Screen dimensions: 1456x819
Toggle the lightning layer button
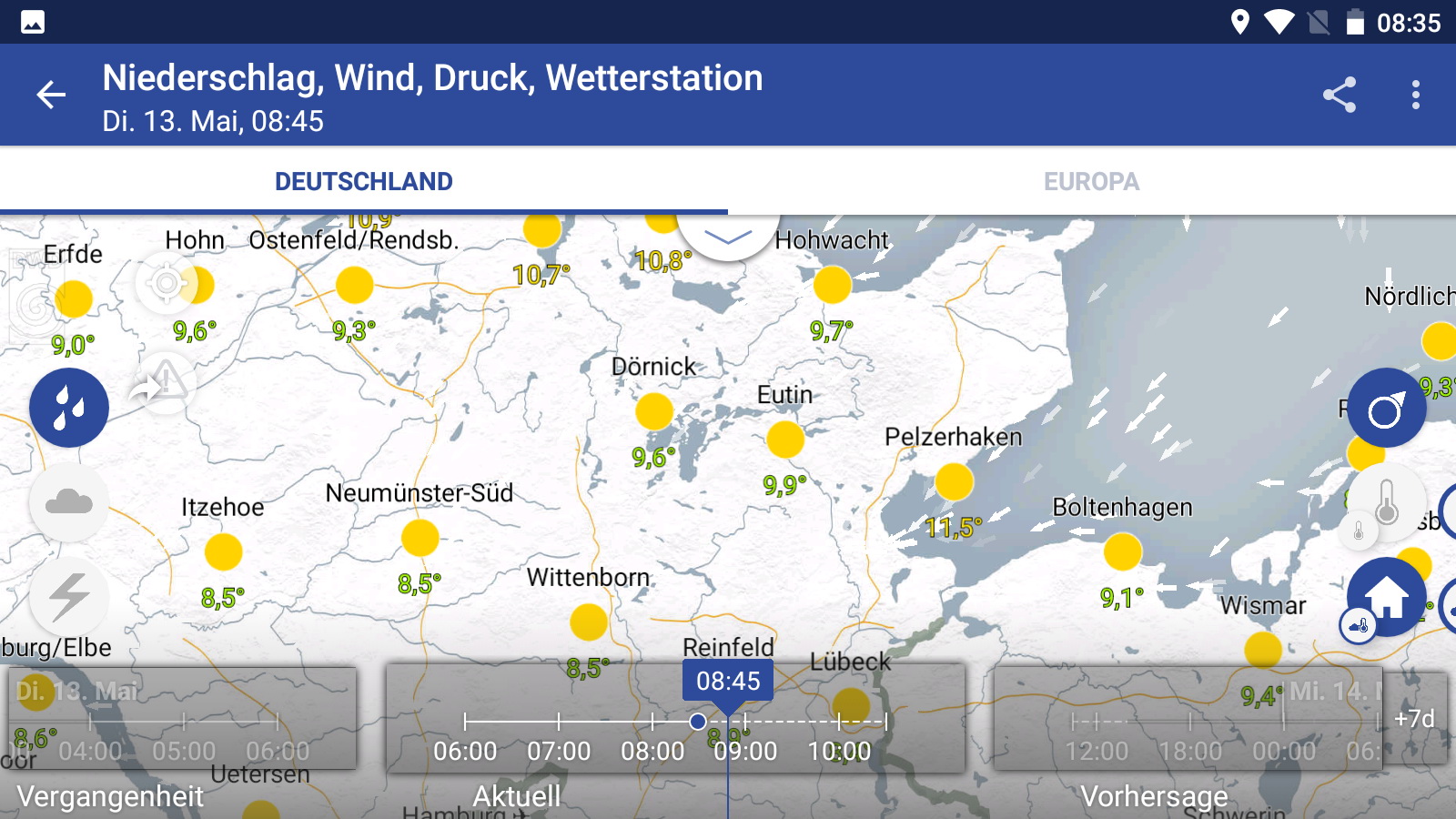pos(69,597)
